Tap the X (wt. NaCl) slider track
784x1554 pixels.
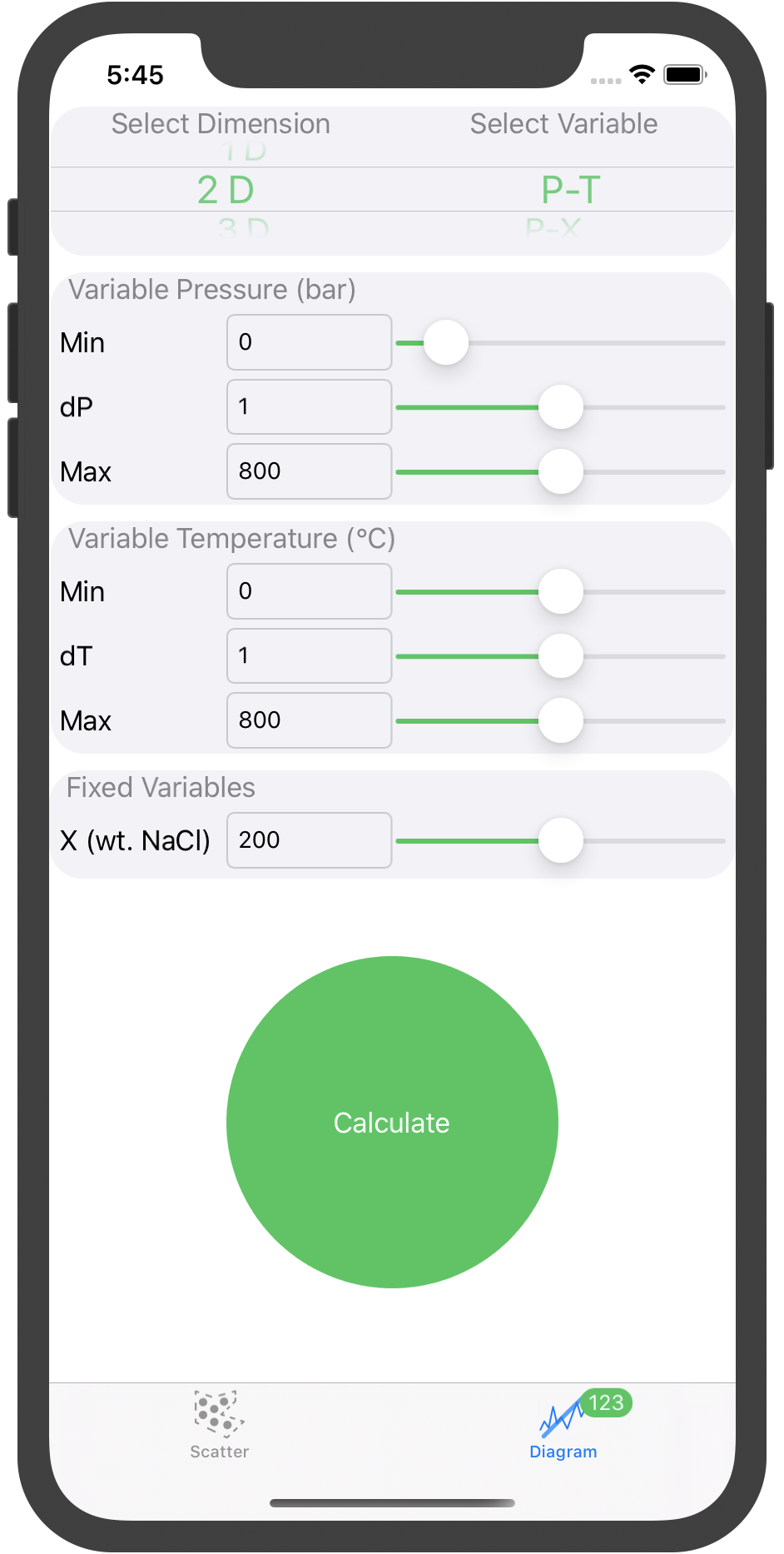[560, 840]
